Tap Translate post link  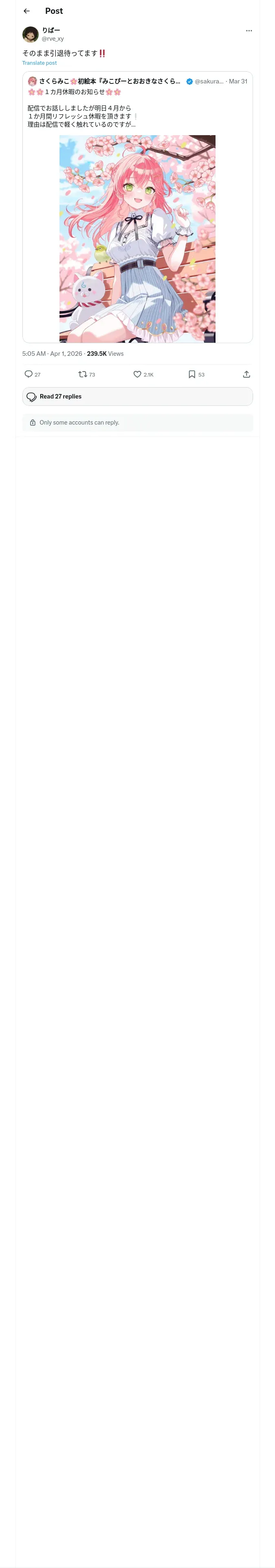click(x=40, y=63)
